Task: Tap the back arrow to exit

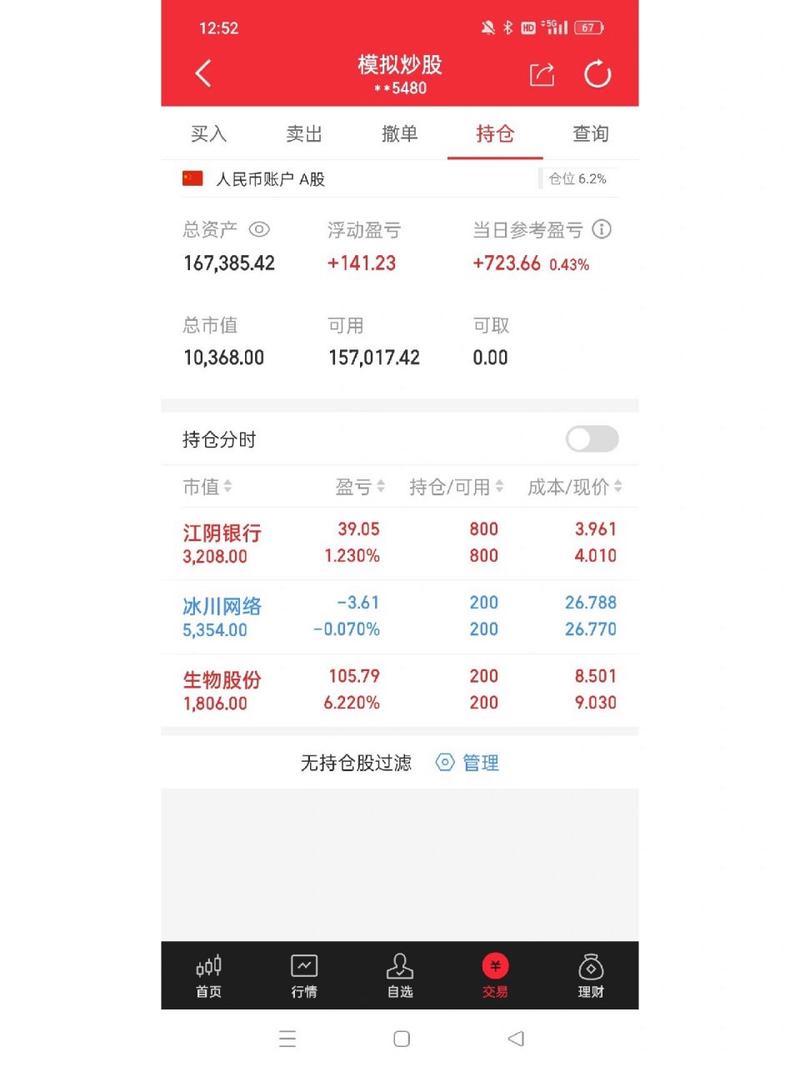Action: click(x=203, y=74)
